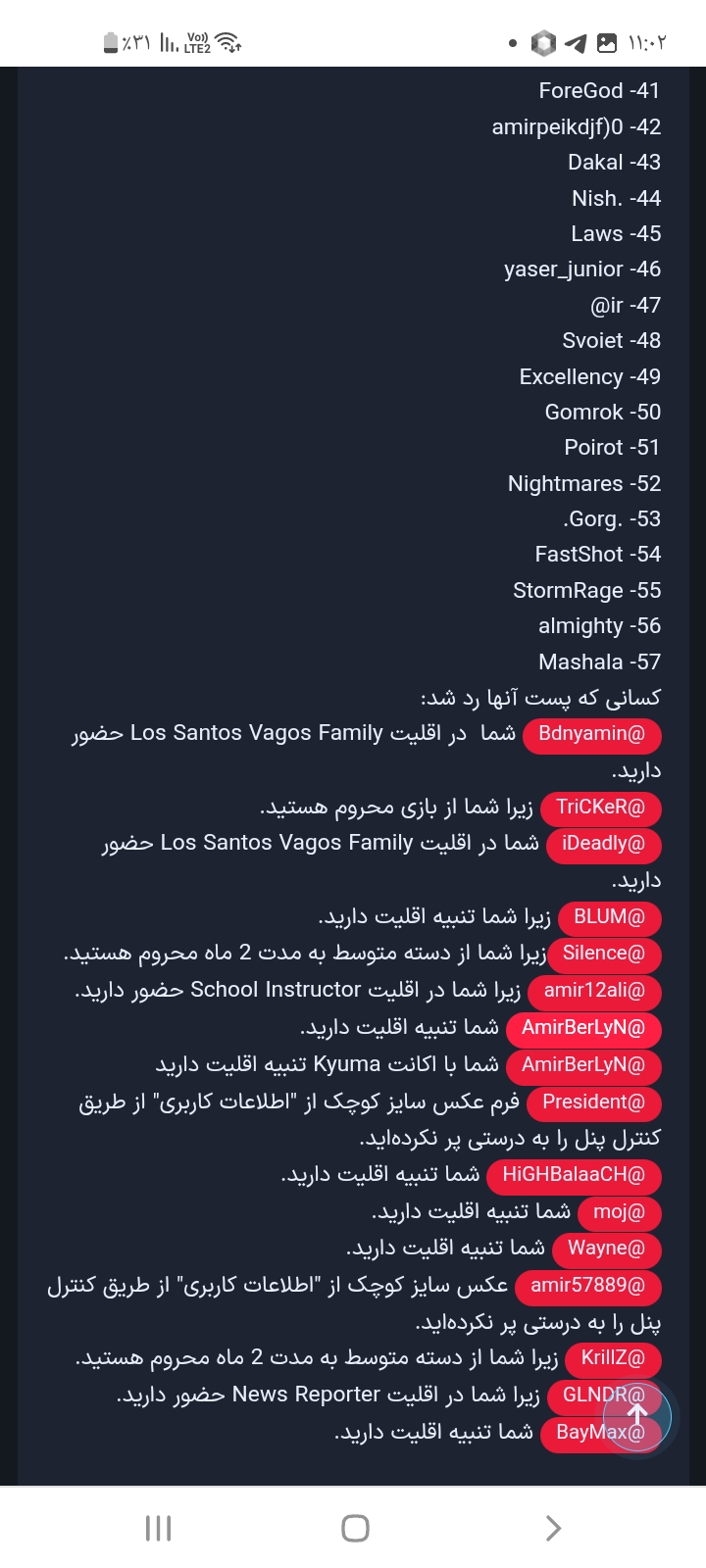The image size is (706, 1568).
Task: Open the @amir57889 mention
Action: (x=588, y=1287)
